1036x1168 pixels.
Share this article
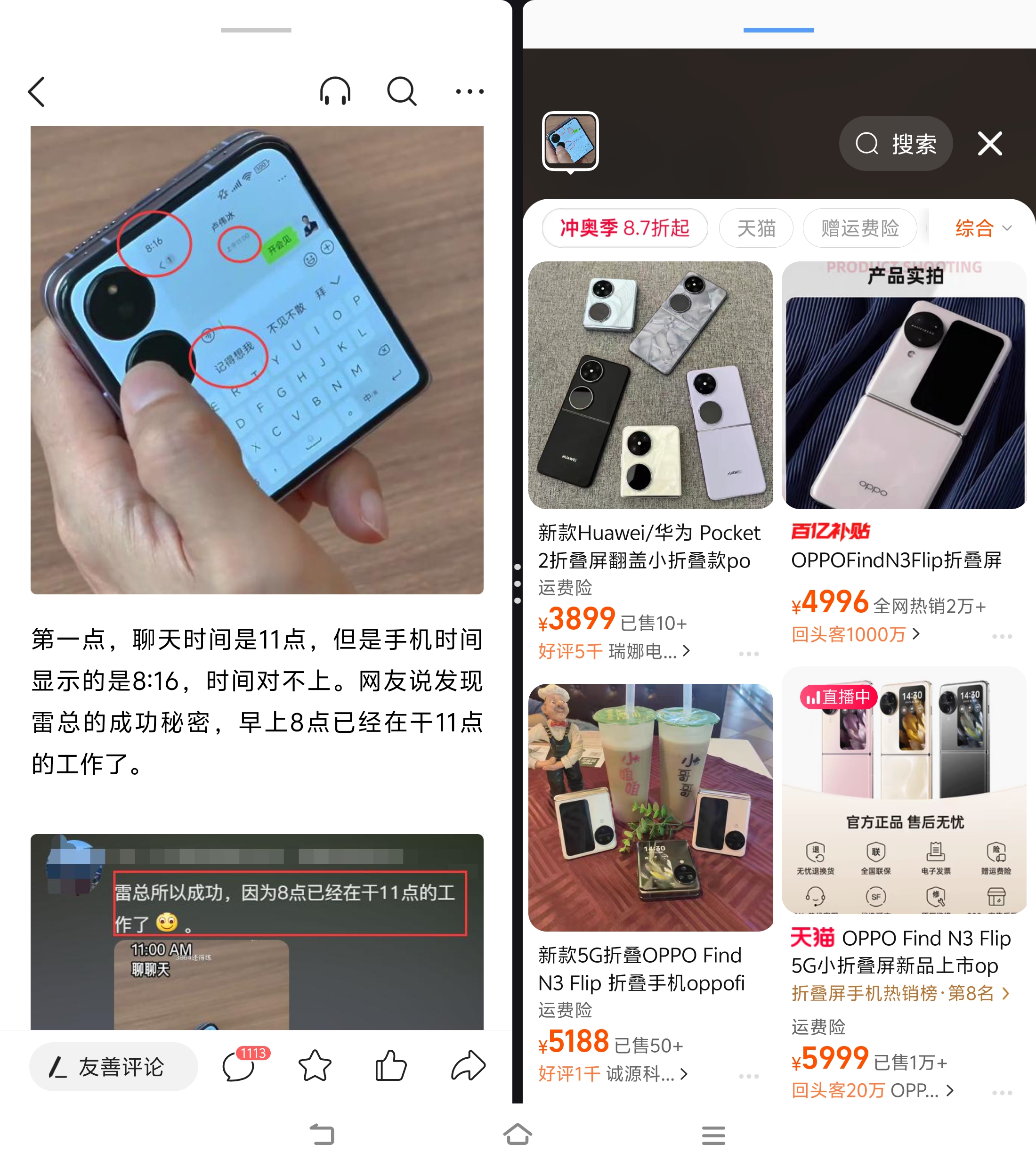pyautogui.click(x=468, y=1067)
